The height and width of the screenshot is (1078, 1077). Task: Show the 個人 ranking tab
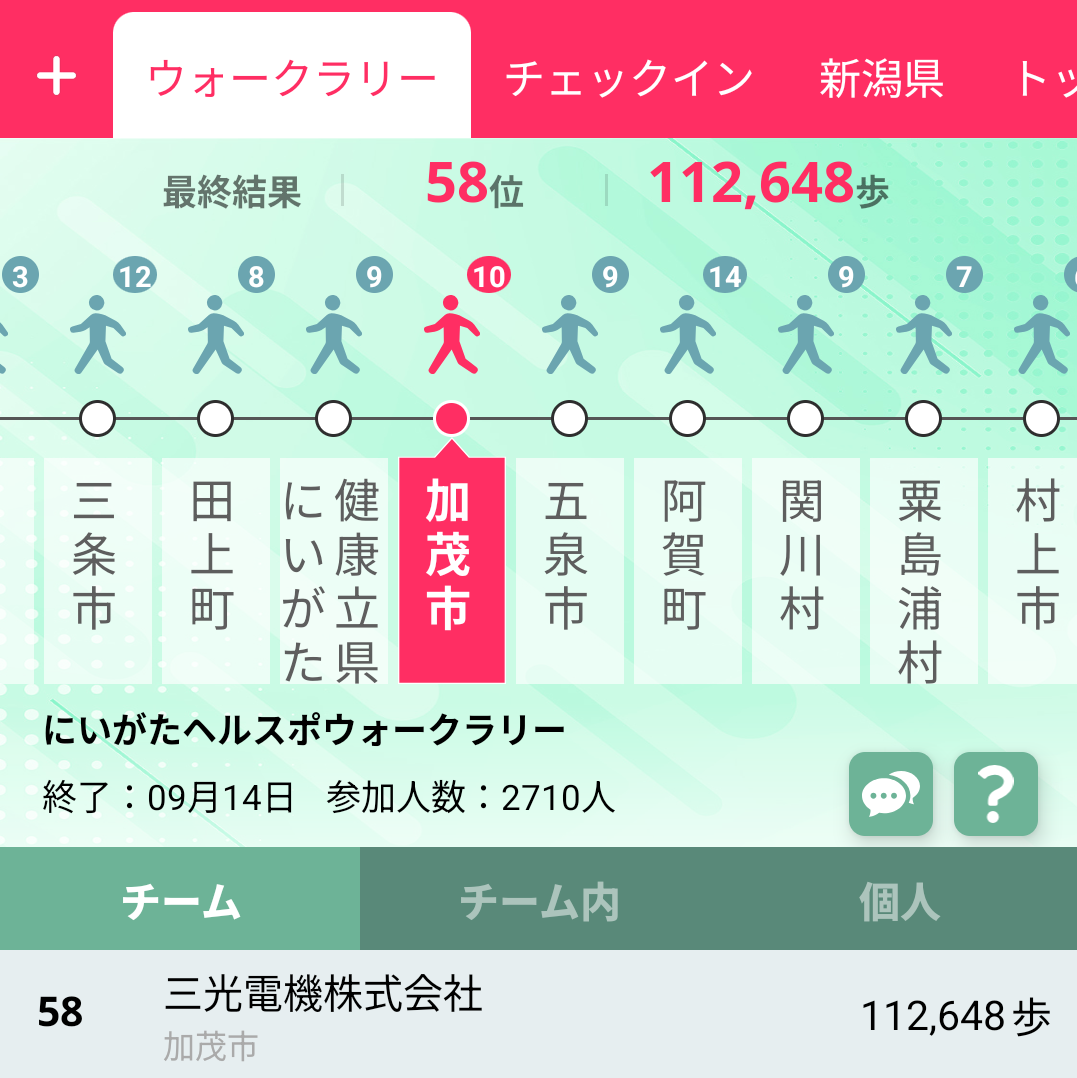(898, 899)
